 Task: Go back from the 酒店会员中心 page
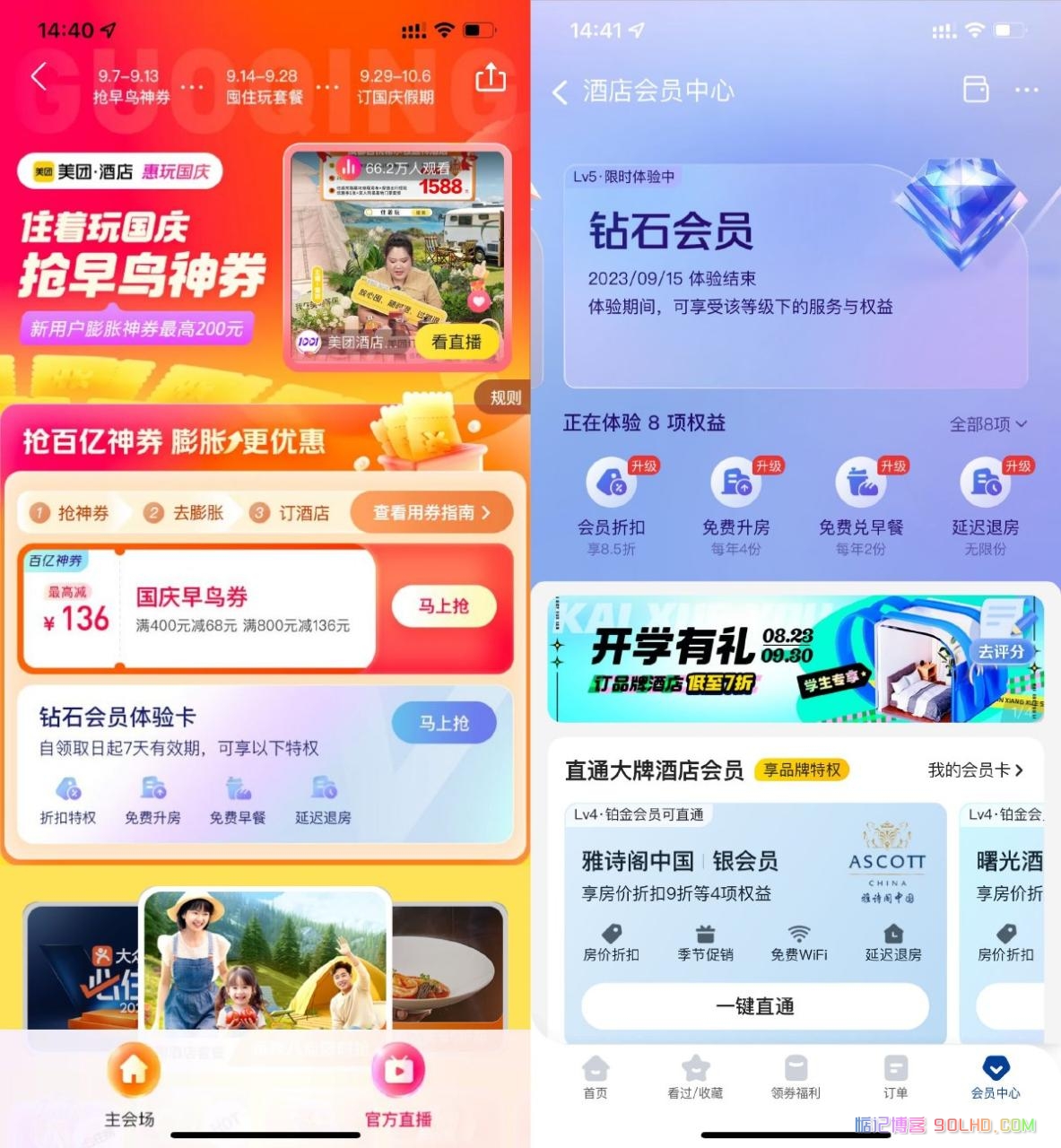pyautogui.click(x=560, y=91)
